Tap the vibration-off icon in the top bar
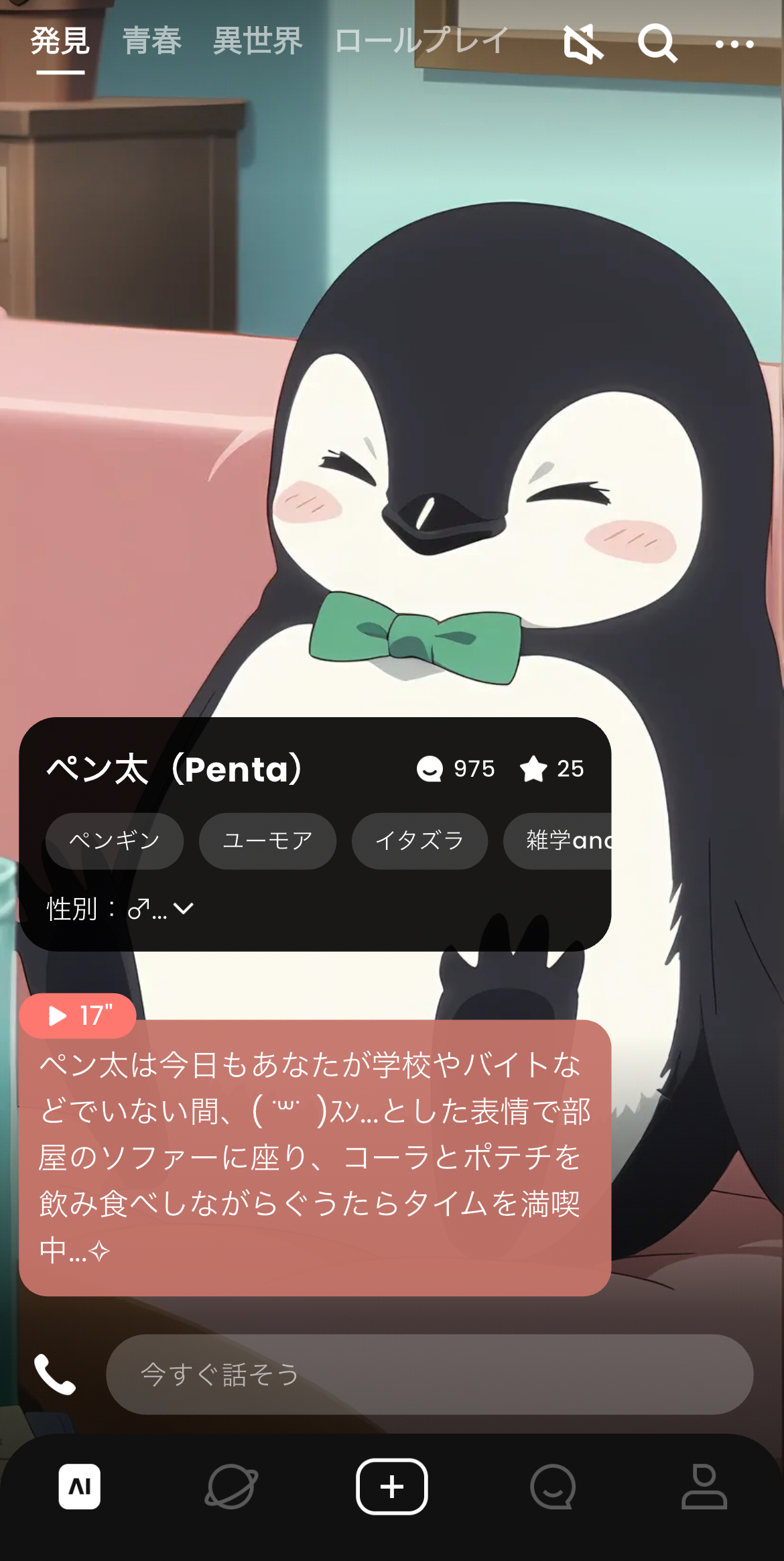 (583, 44)
